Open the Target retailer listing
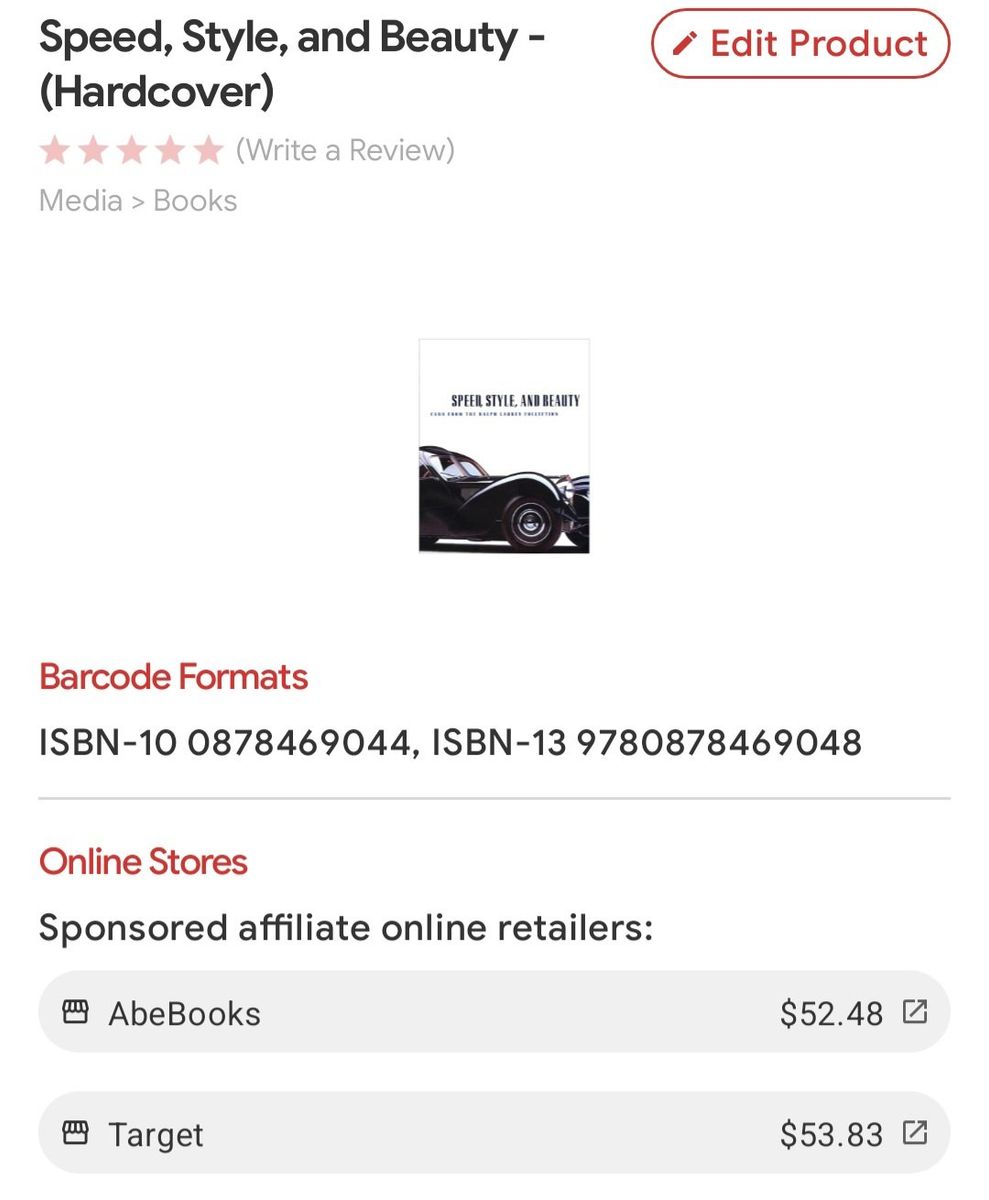The width and height of the screenshot is (989, 1200). pyautogui.click(x=494, y=1133)
